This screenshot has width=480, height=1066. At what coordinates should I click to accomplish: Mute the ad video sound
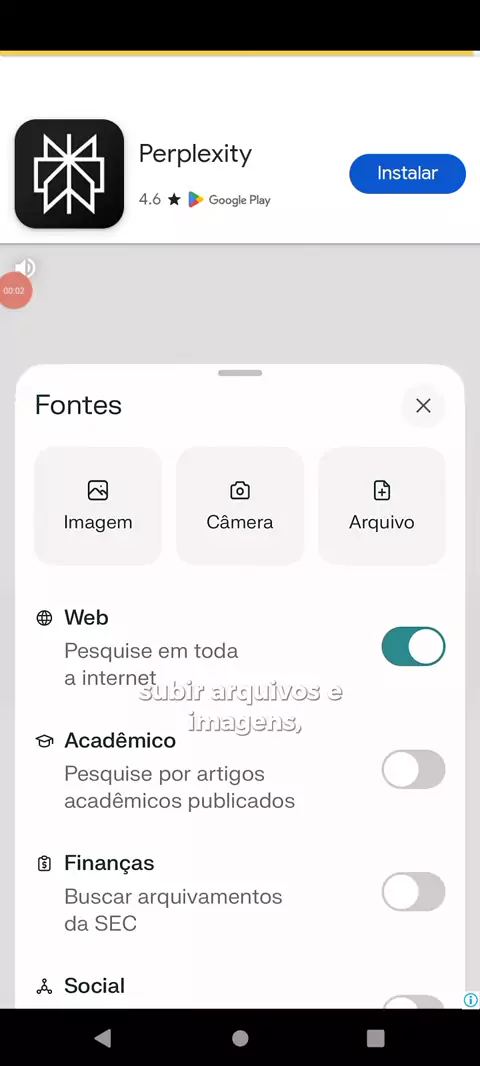tap(25, 266)
